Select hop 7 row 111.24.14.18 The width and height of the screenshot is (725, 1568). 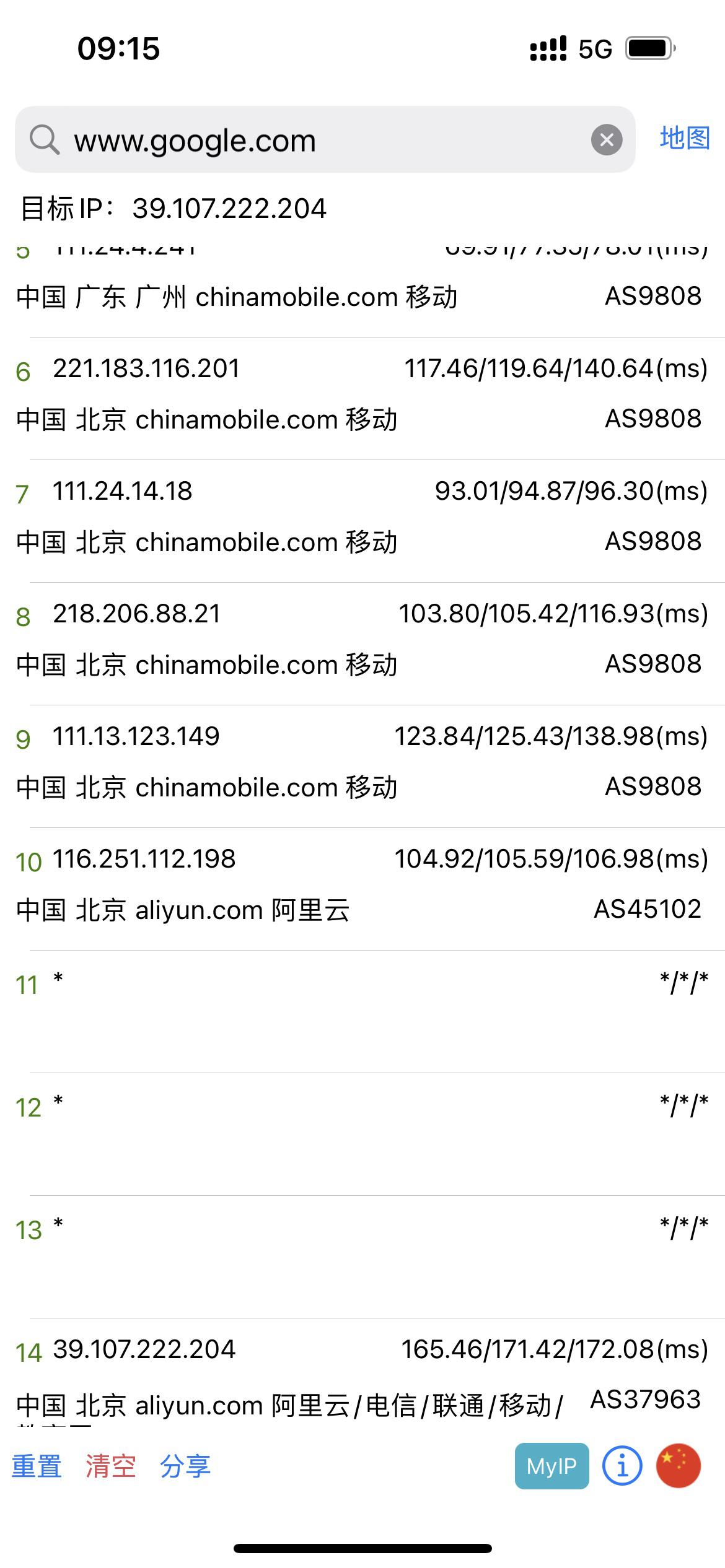coord(362,517)
